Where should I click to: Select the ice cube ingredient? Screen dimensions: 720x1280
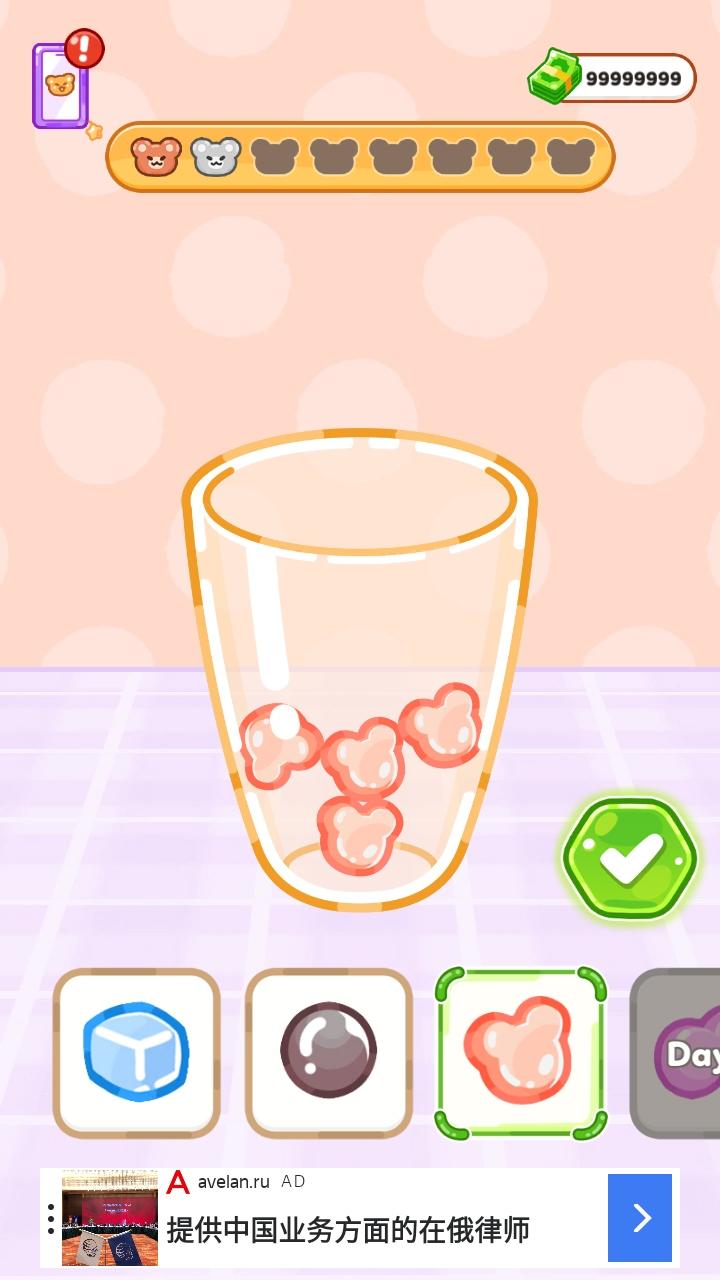click(137, 1053)
